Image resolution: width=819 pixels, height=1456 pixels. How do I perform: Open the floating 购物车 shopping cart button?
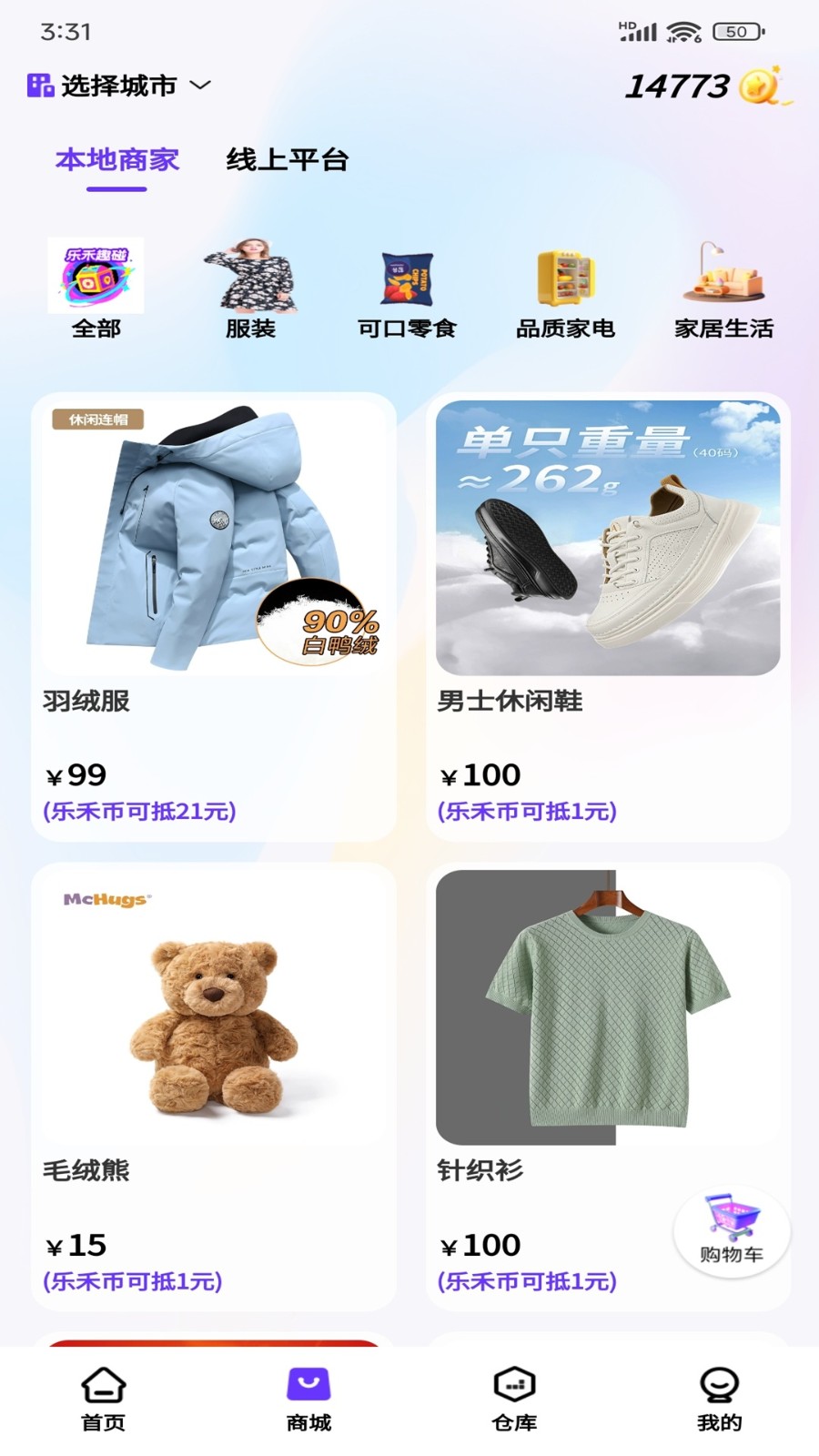[x=731, y=1232]
